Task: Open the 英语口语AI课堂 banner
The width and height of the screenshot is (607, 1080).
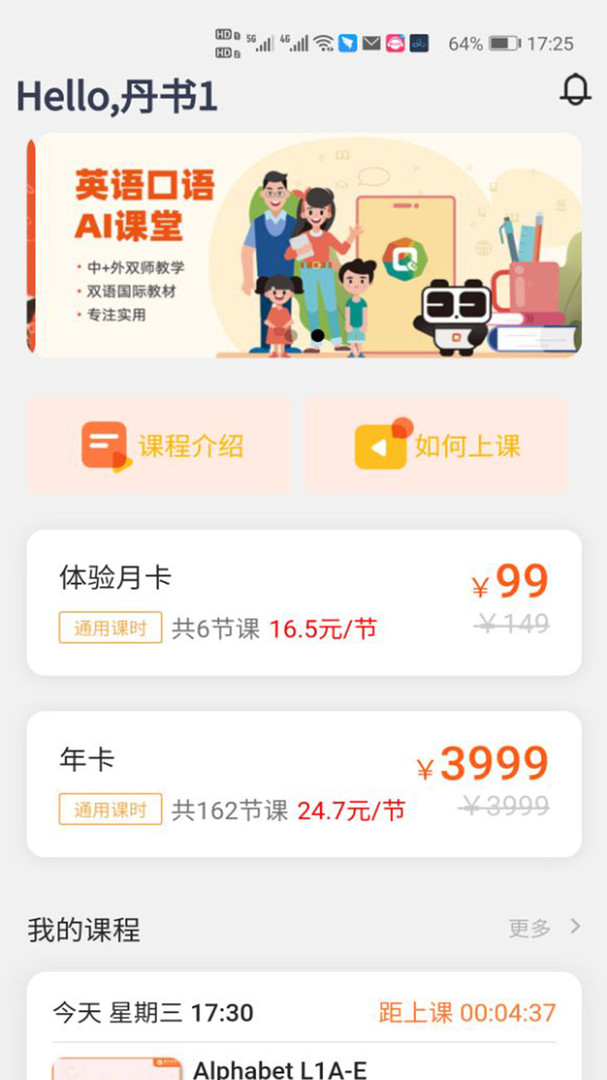Action: click(305, 245)
